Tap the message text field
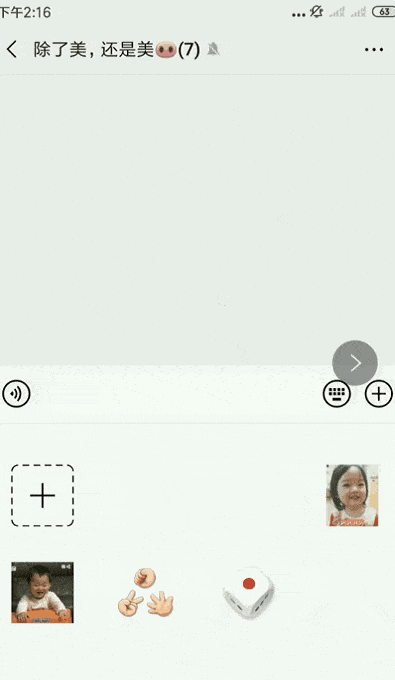The height and width of the screenshot is (680, 395). pos(176,394)
